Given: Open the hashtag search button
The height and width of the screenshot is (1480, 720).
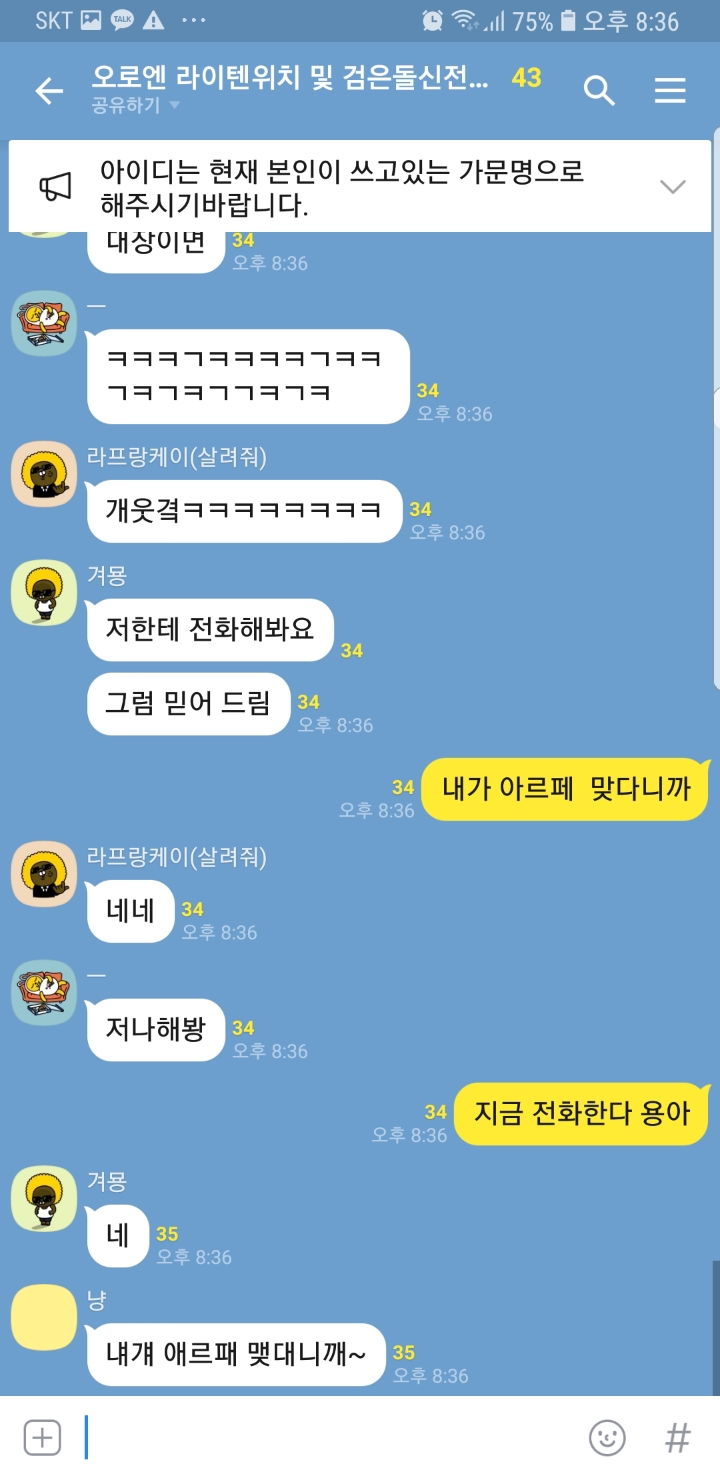Looking at the screenshot, I should [677, 1438].
